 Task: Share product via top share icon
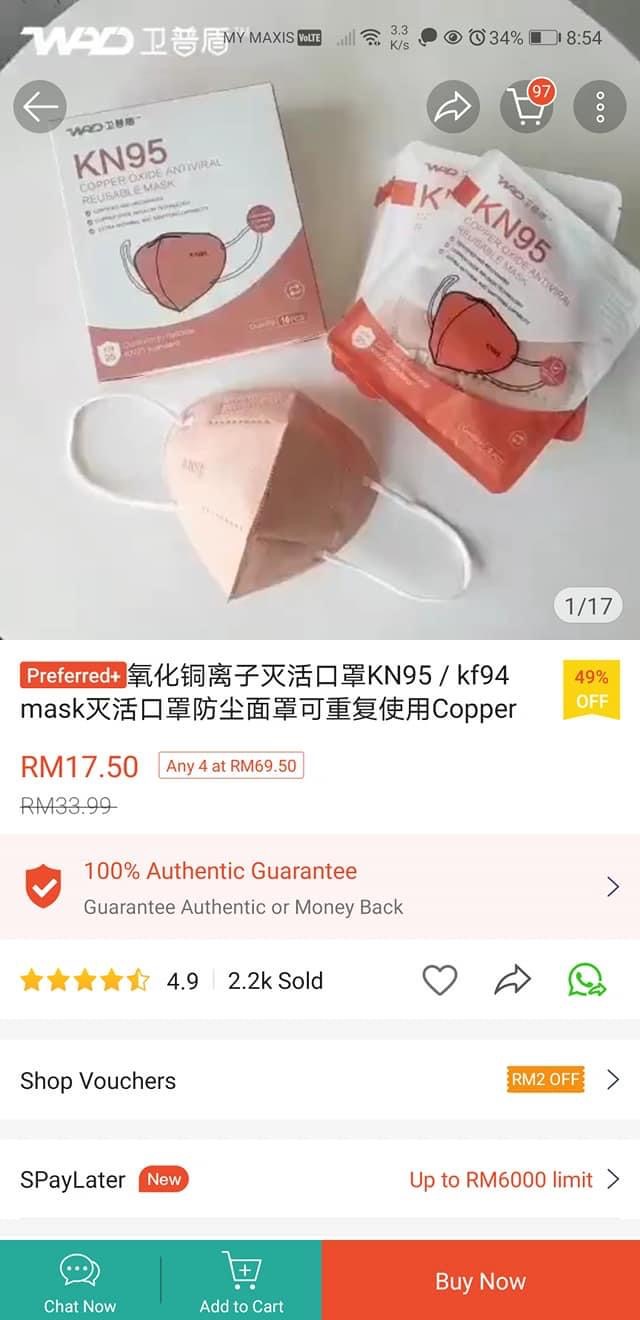click(x=453, y=106)
